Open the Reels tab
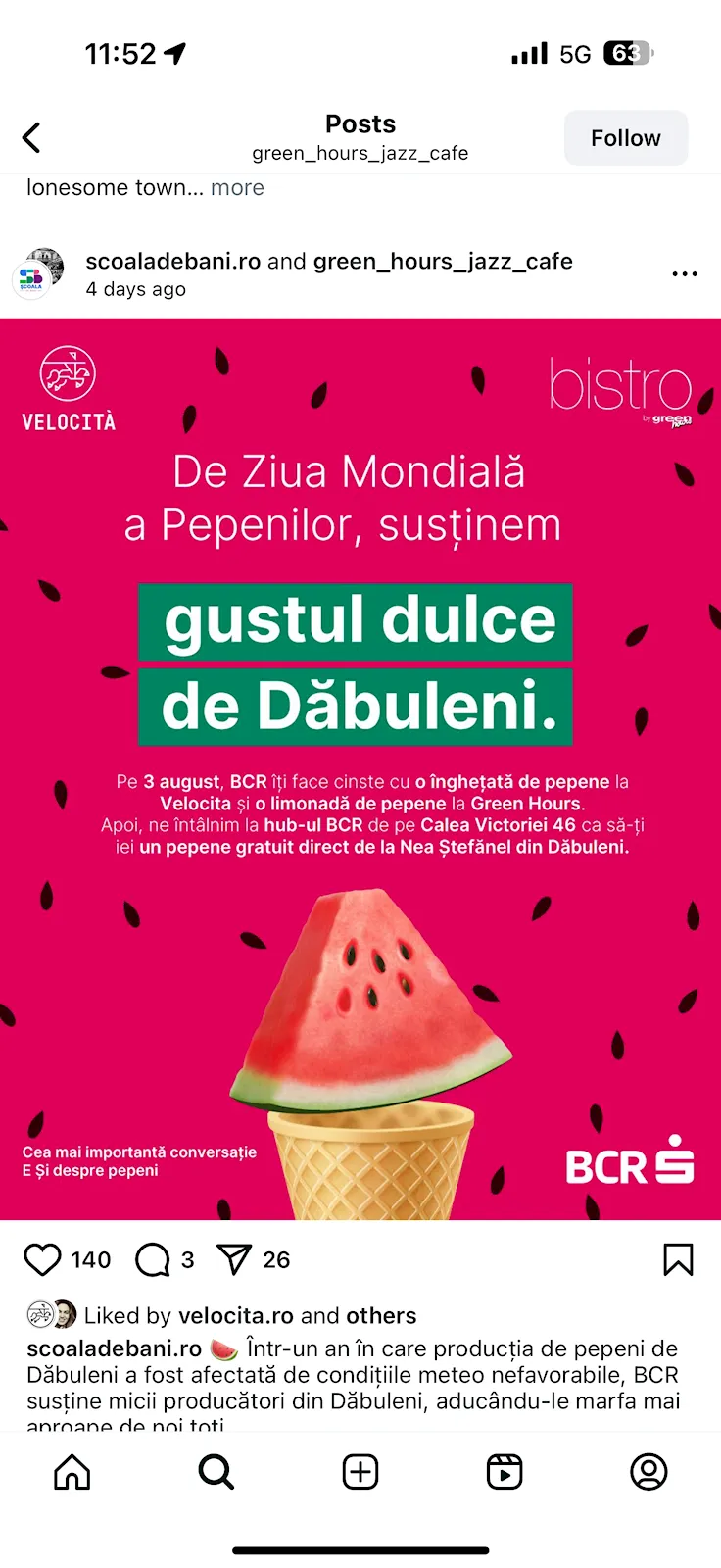 505,1472
